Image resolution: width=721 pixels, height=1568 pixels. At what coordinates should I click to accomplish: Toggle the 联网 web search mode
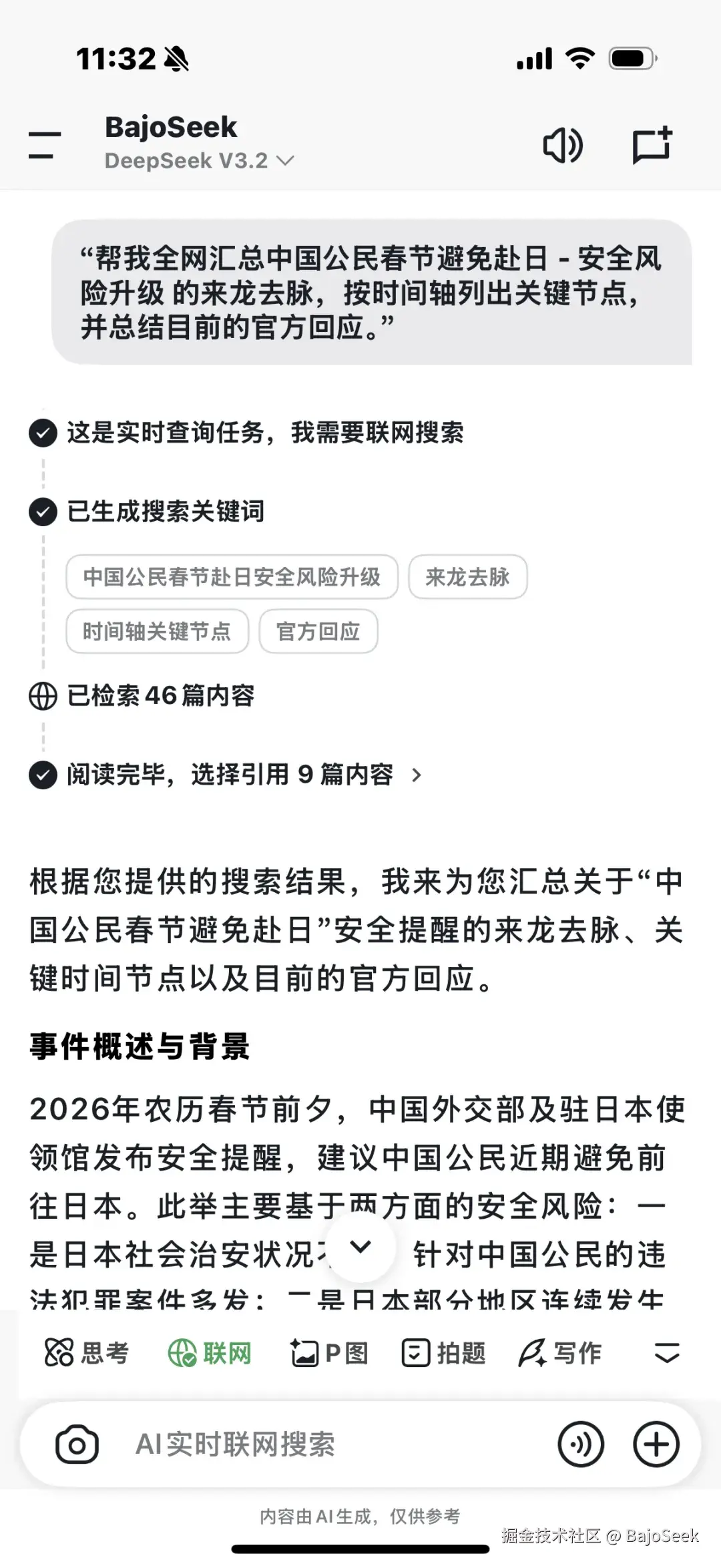210,1353
